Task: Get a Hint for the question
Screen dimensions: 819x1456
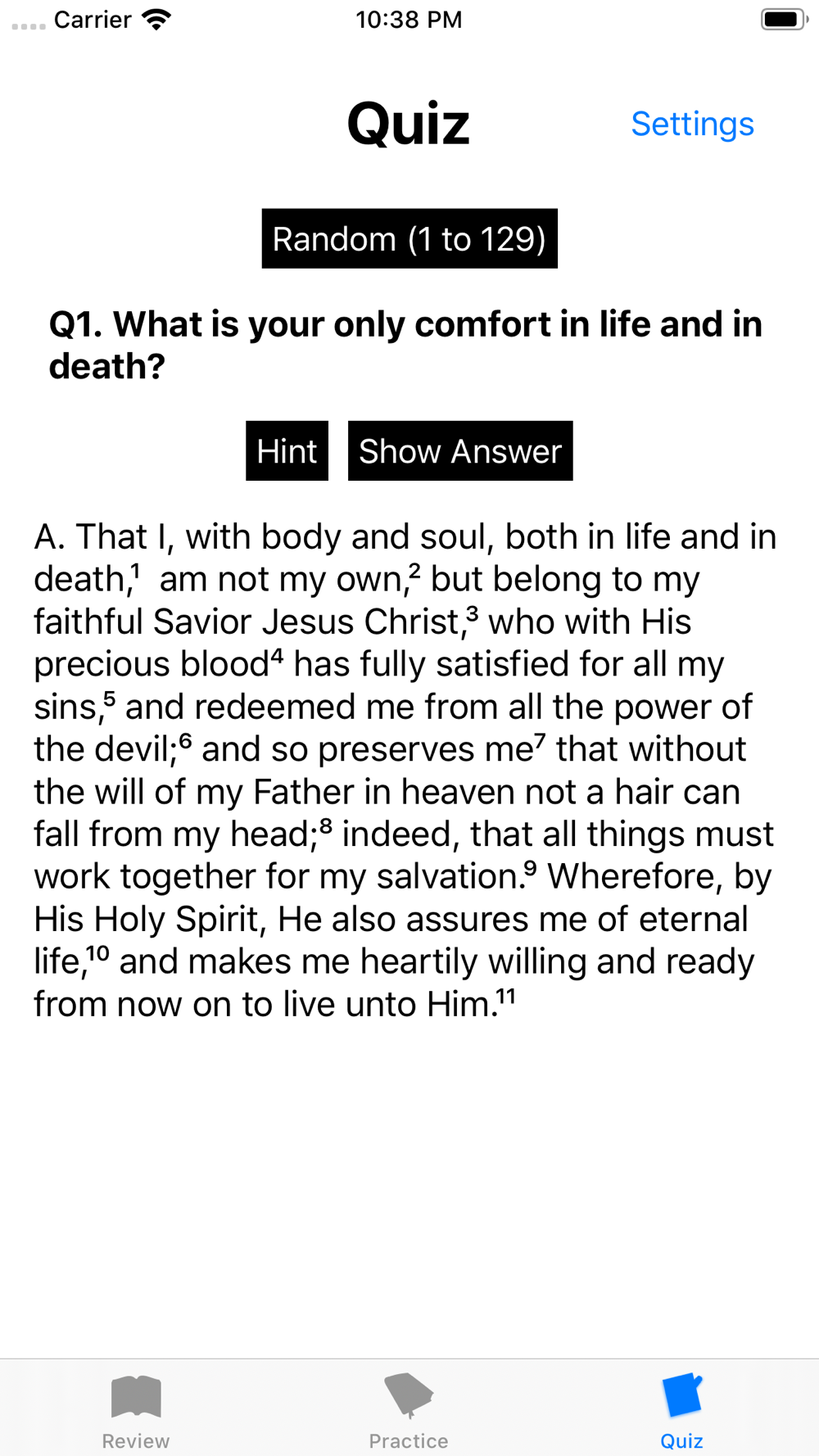Action: [x=287, y=451]
